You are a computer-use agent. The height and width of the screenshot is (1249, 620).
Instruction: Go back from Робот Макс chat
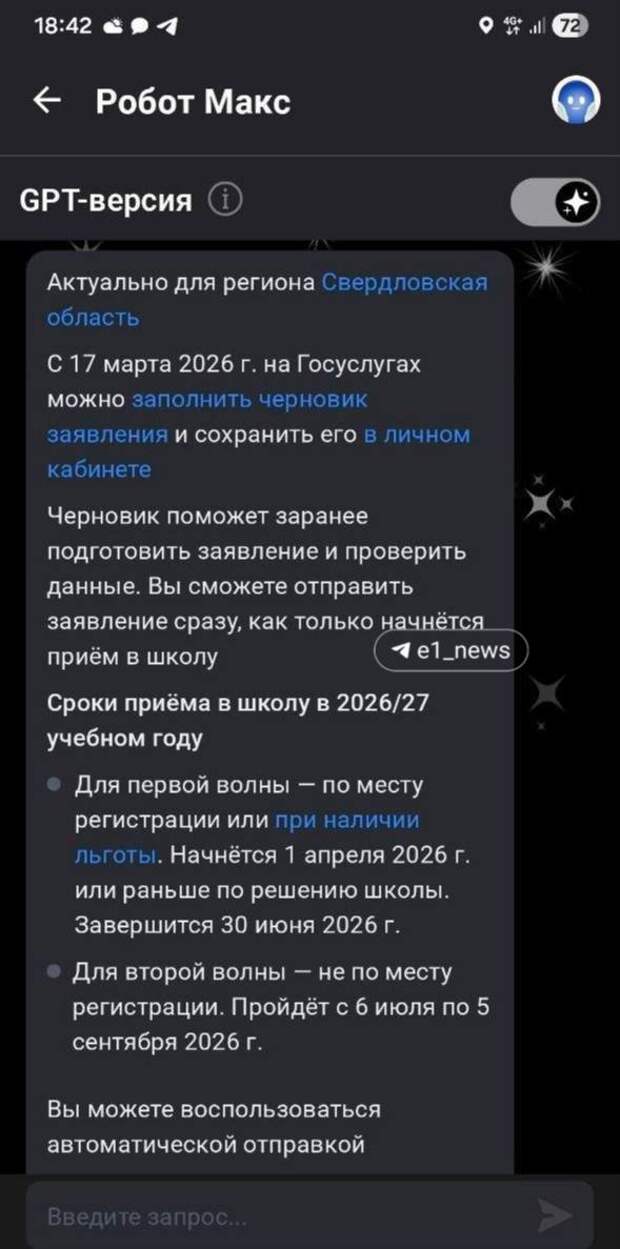pos(47,101)
